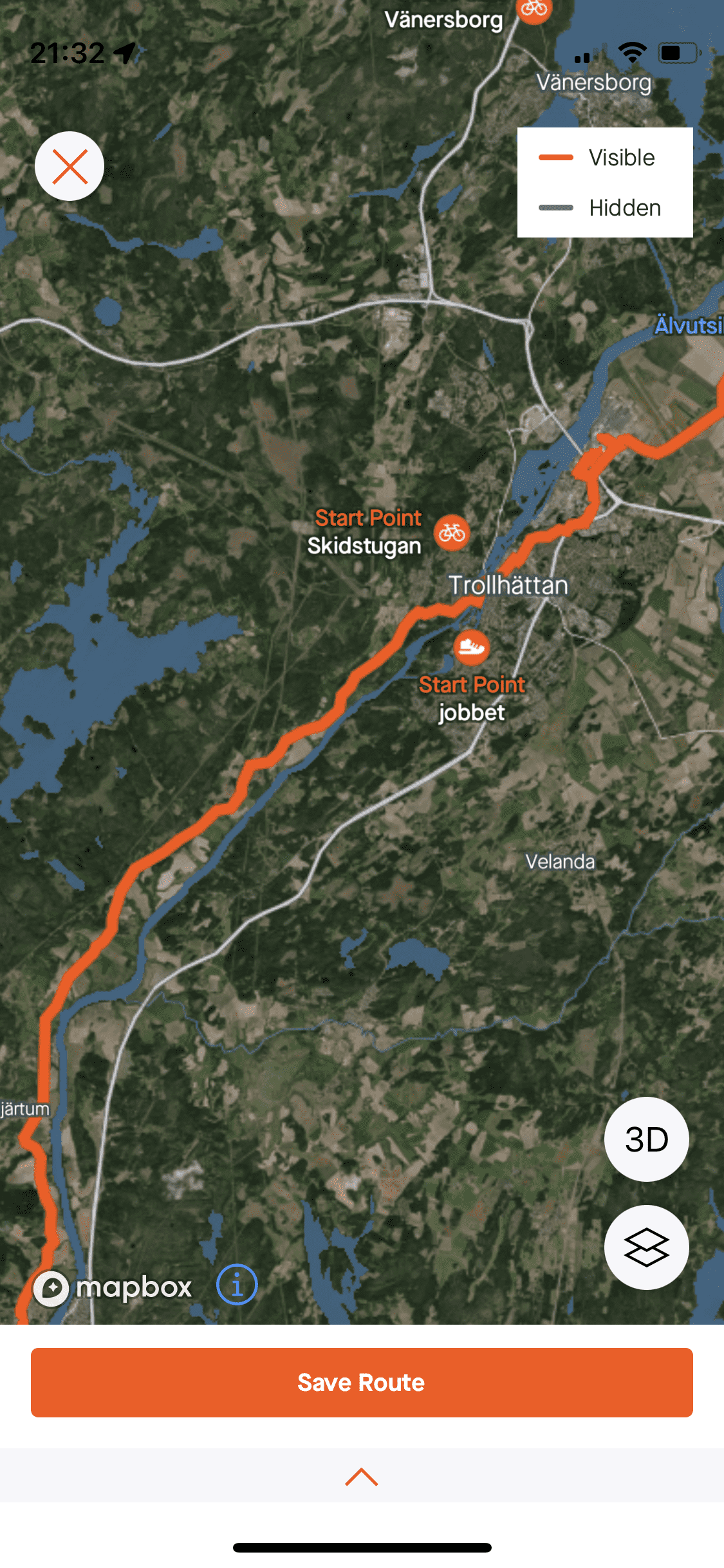Open the map layers selector
This screenshot has height=1568, width=724.
pyautogui.click(x=646, y=1247)
